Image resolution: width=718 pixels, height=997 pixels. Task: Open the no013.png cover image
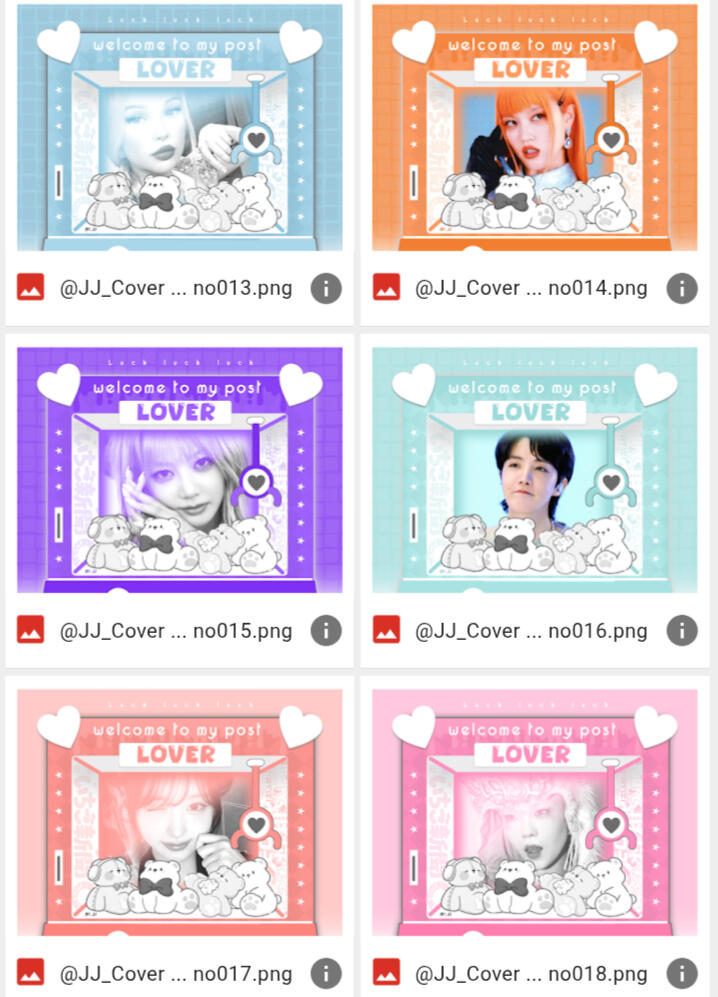pos(180,127)
